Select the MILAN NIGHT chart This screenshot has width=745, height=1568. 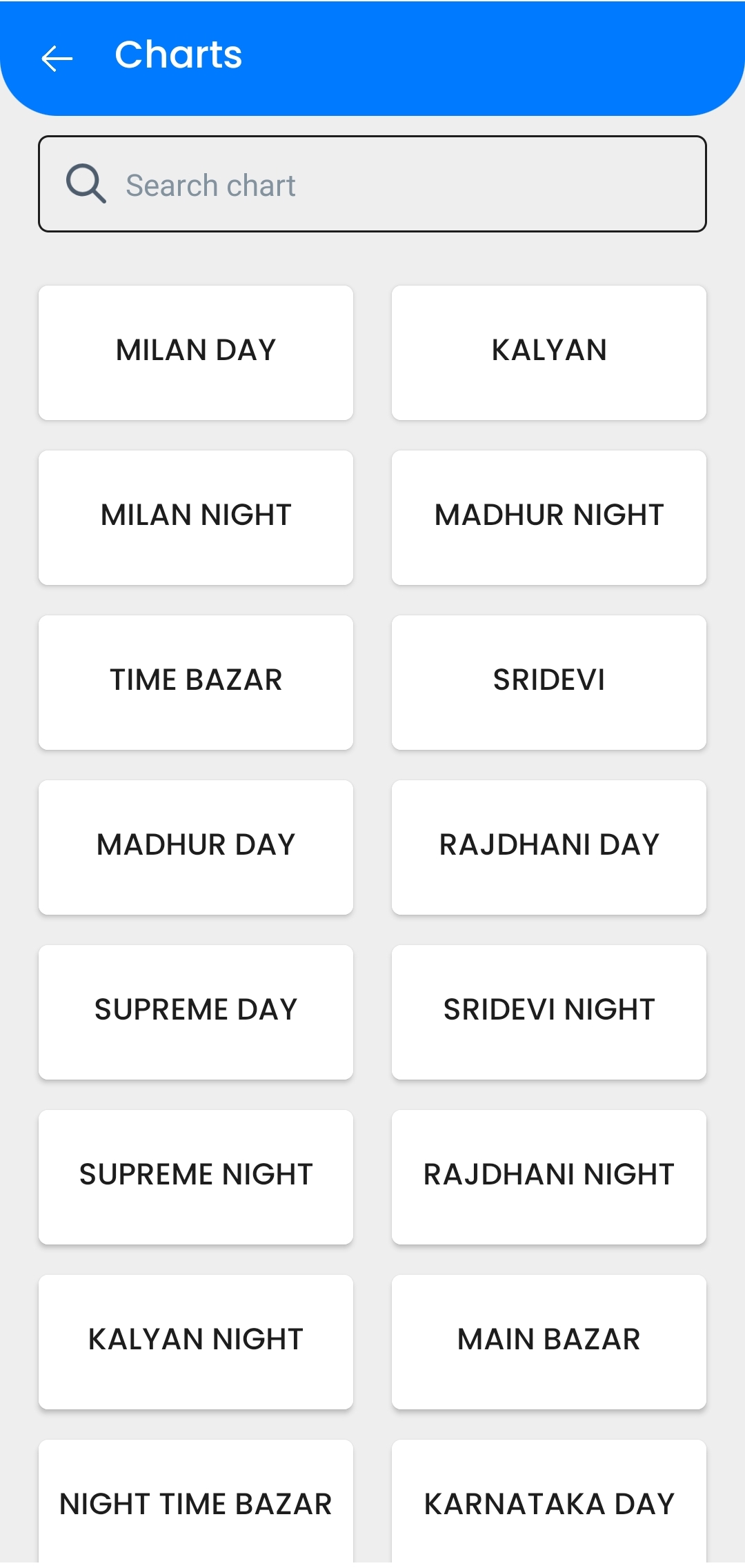(x=196, y=517)
